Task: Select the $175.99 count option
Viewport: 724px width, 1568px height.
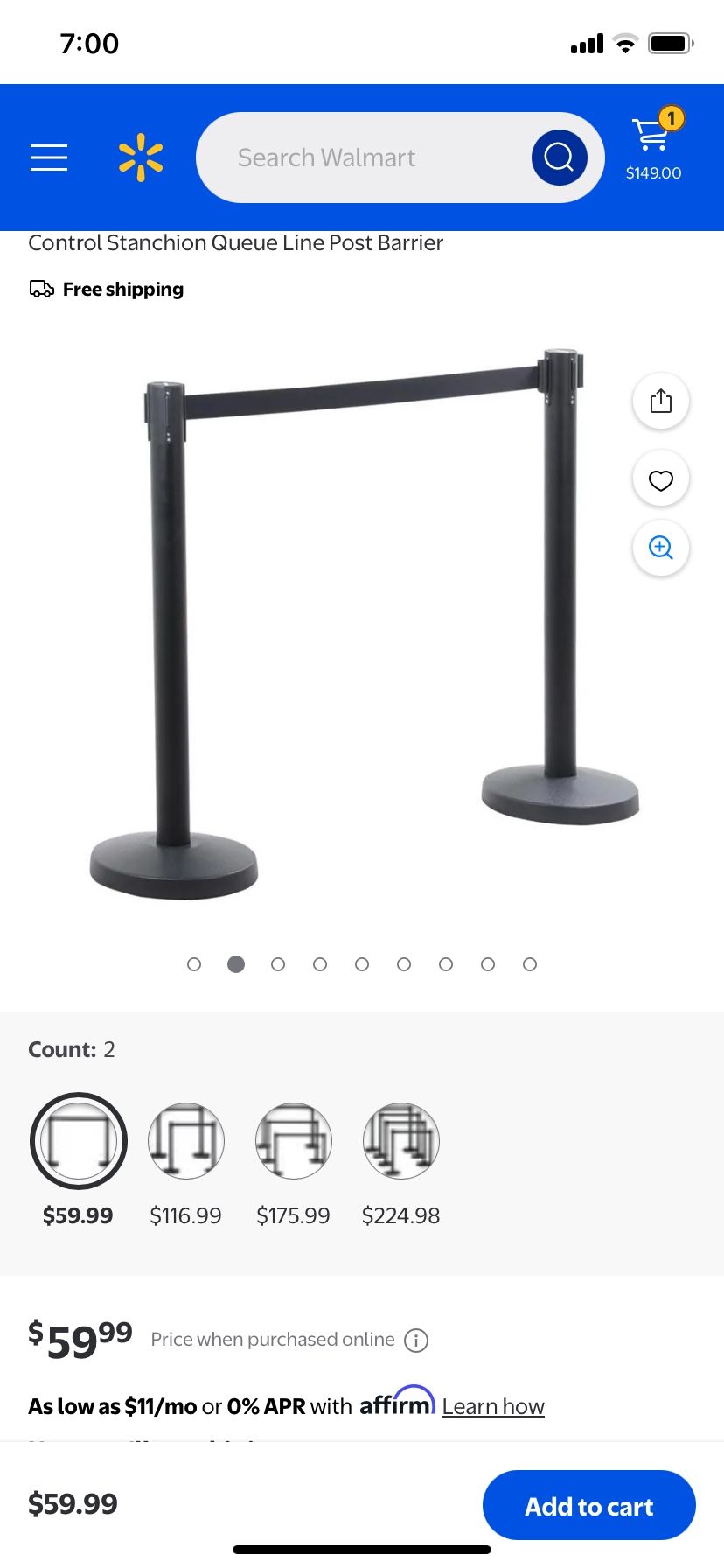Action: pyautogui.click(x=294, y=1141)
